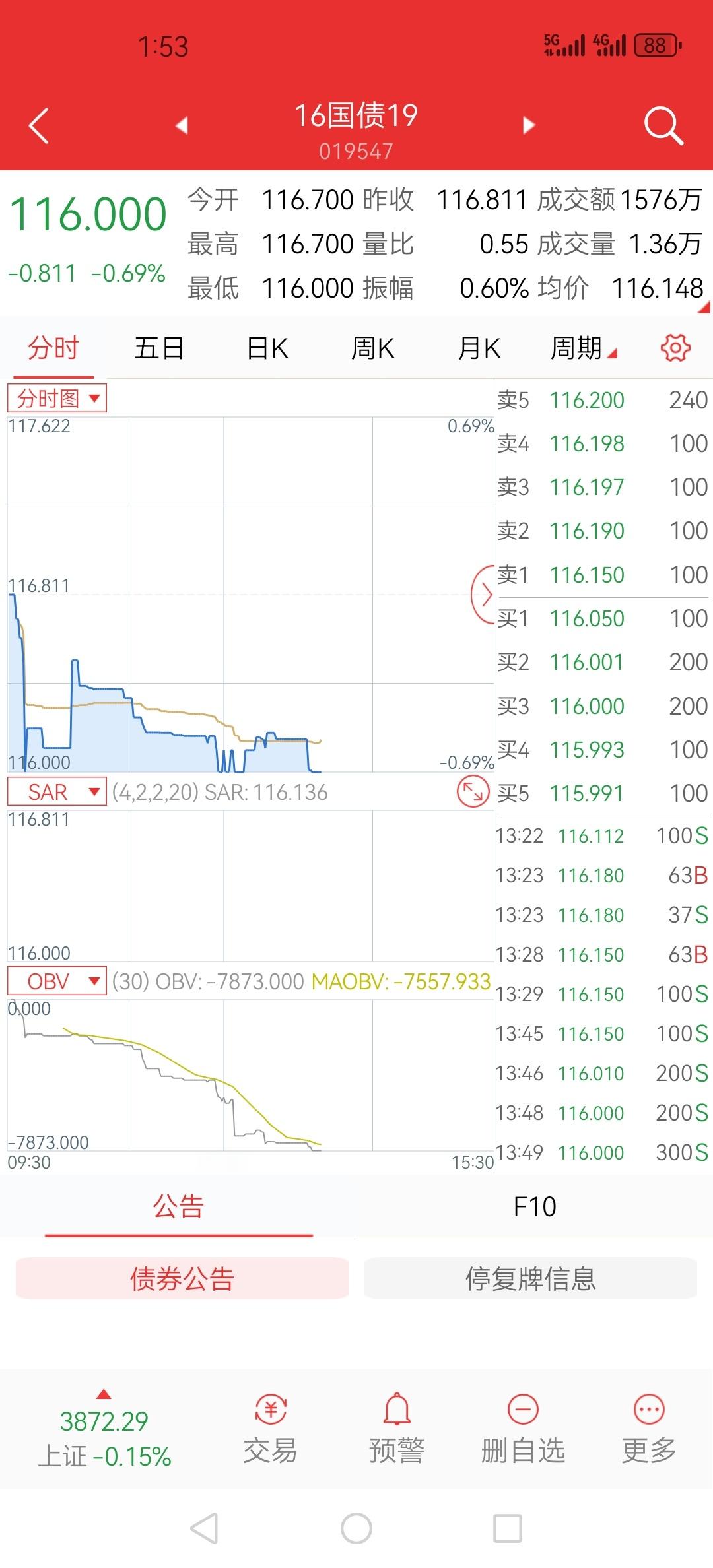Select the 月K chart tab
This screenshot has width=713, height=1568.
pyautogui.click(x=479, y=348)
